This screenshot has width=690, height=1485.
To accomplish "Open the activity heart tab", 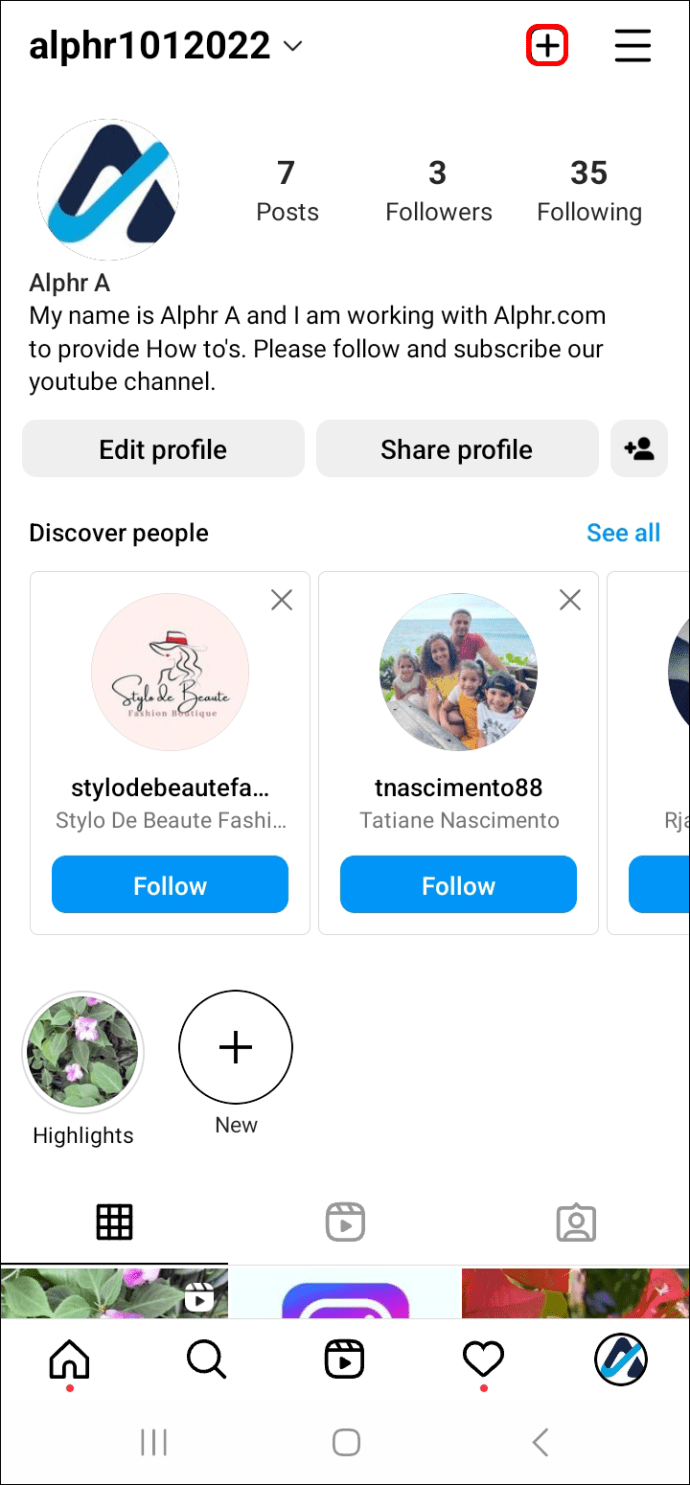I will tap(483, 1360).
